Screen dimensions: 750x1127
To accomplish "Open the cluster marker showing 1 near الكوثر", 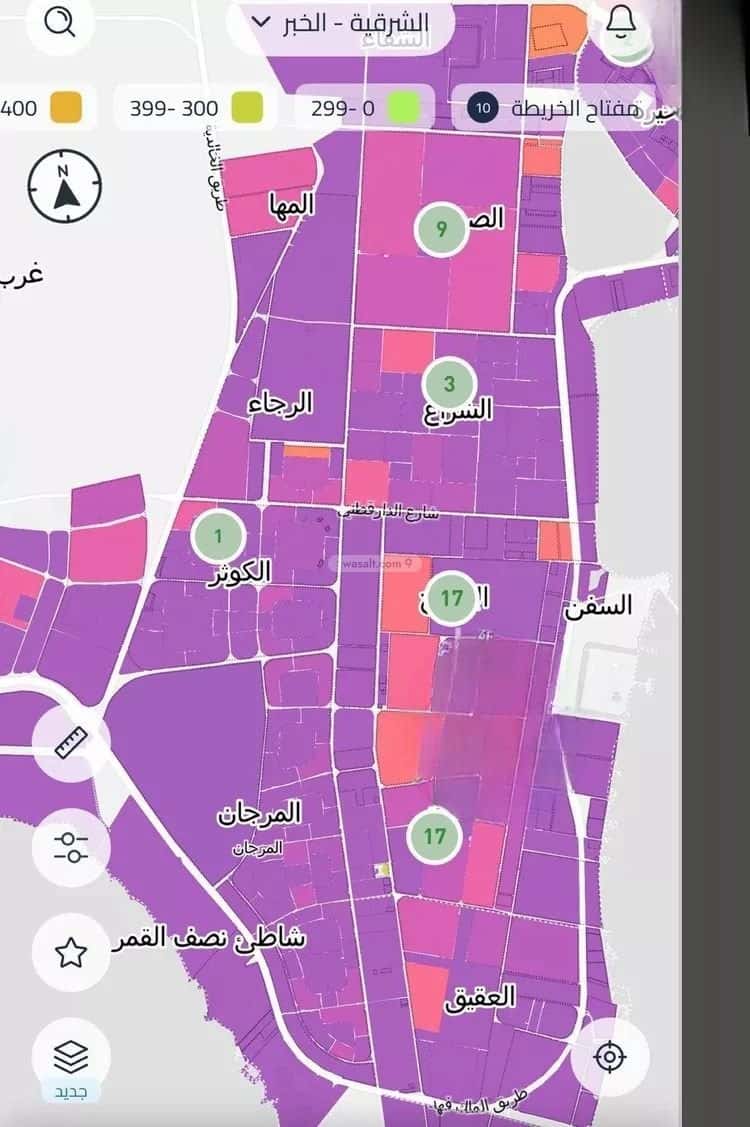I will (x=219, y=536).
